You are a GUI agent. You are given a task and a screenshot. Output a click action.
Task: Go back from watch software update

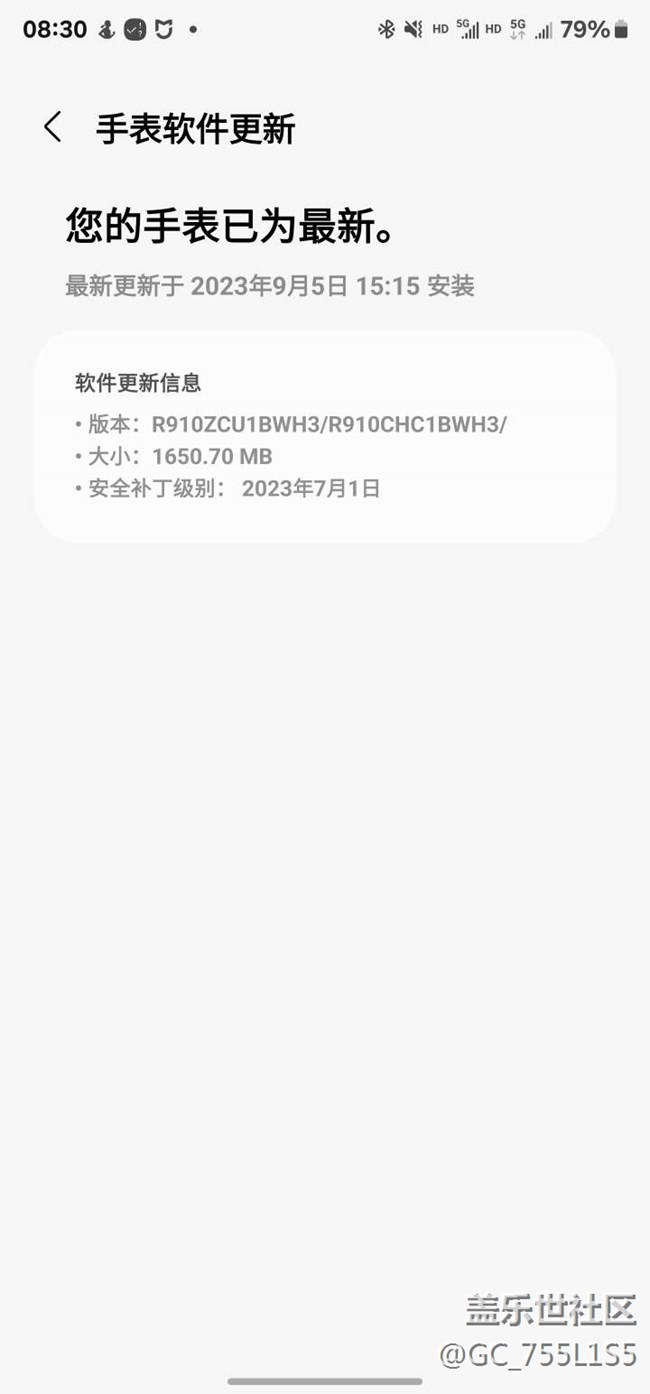53,128
